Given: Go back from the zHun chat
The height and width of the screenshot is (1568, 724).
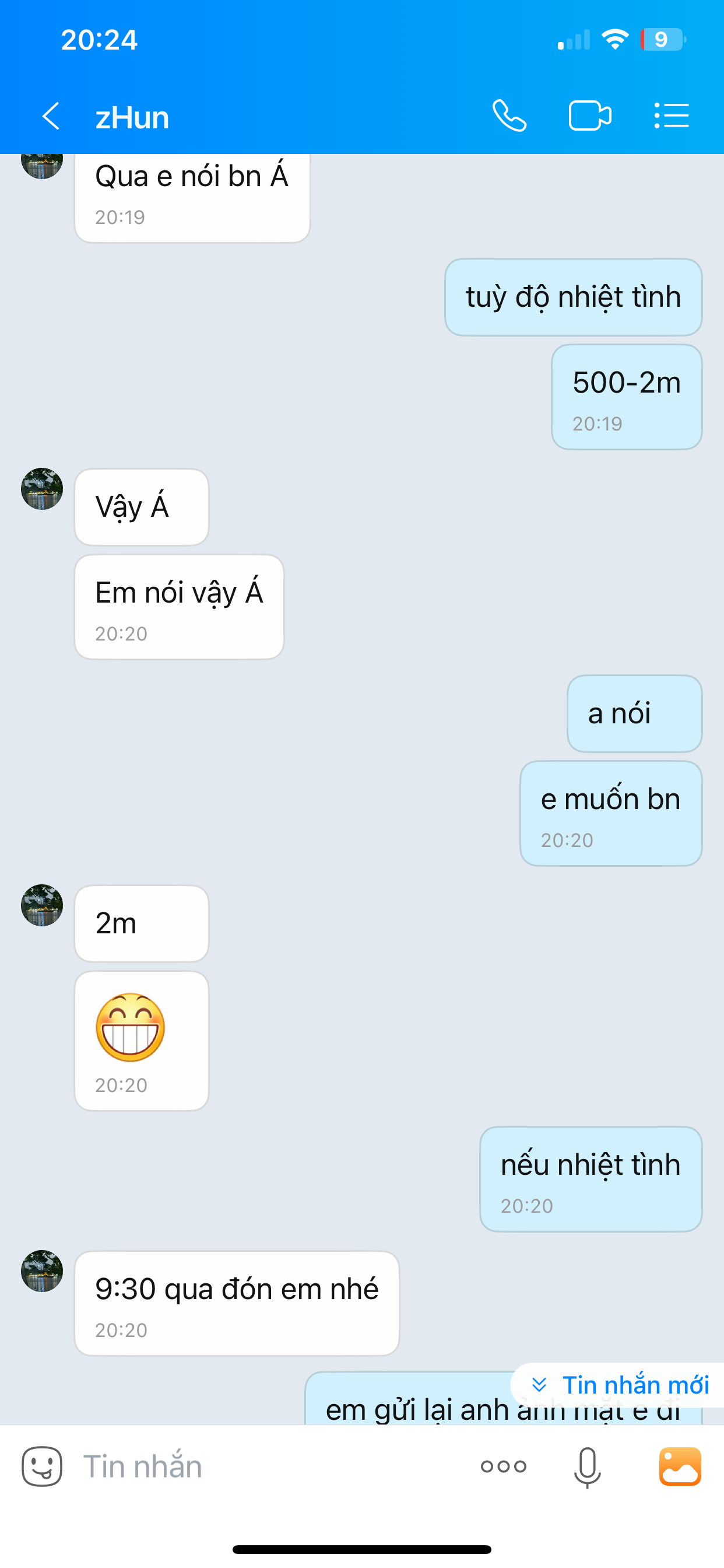Looking at the screenshot, I should coord(51,116).
